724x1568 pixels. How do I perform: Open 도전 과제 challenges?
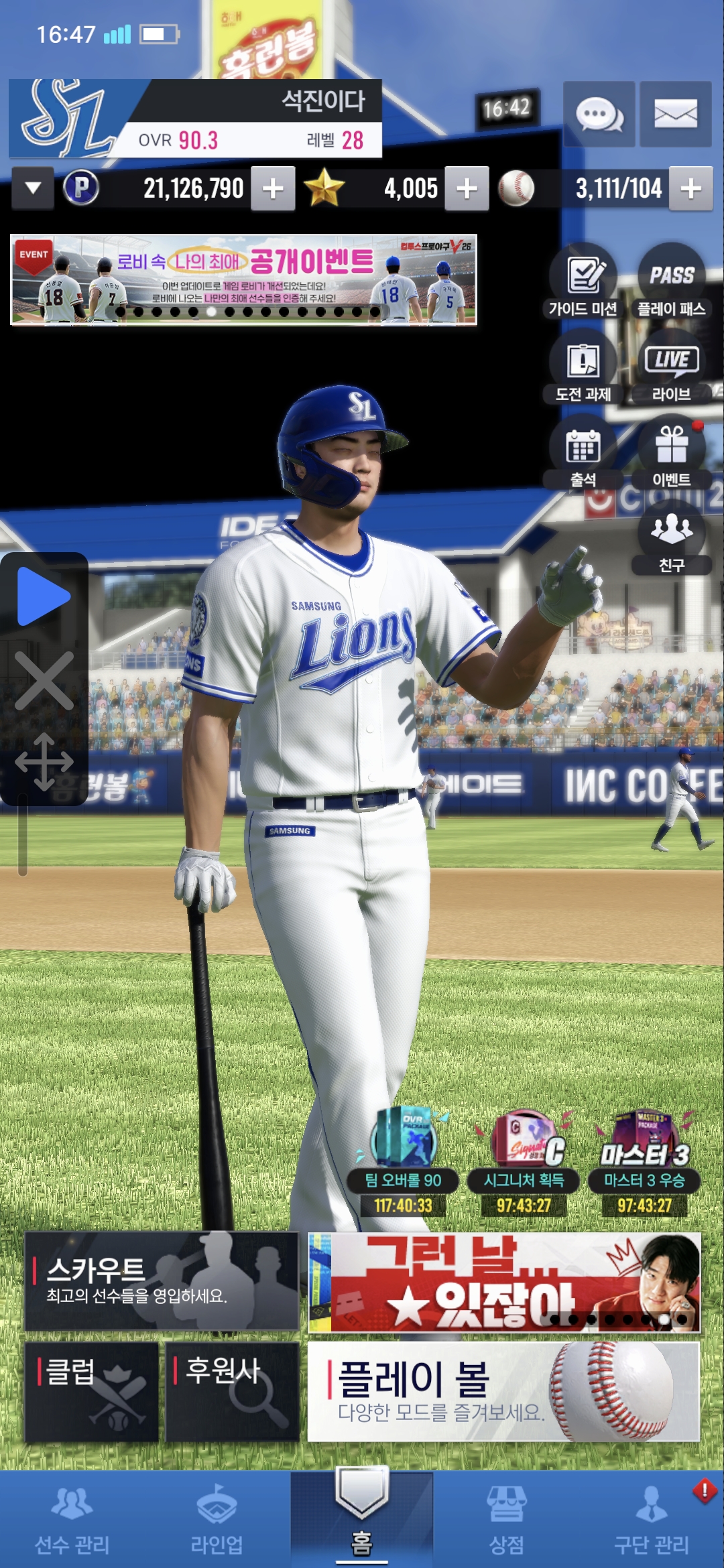coord(583,366)
